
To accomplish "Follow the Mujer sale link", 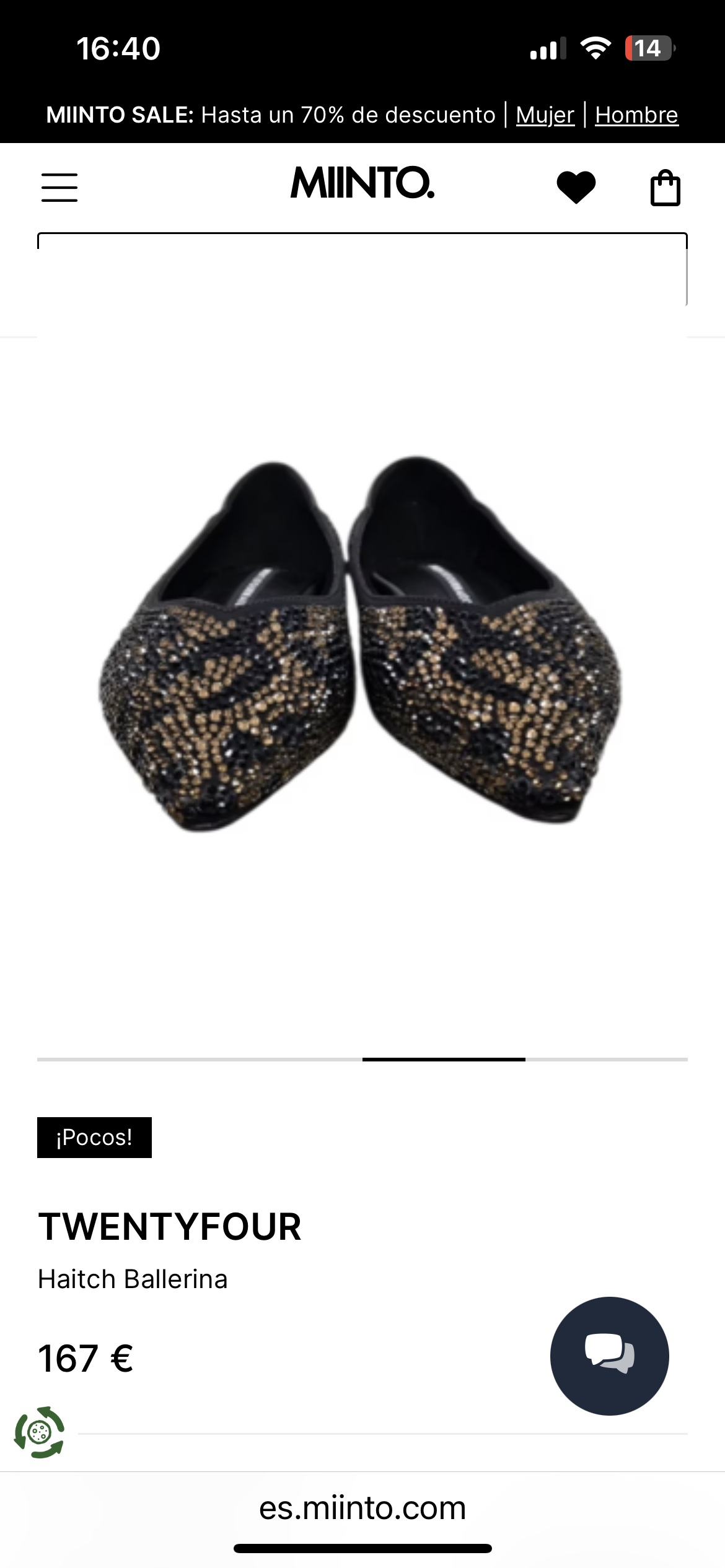I will click(x=545, y=115).
